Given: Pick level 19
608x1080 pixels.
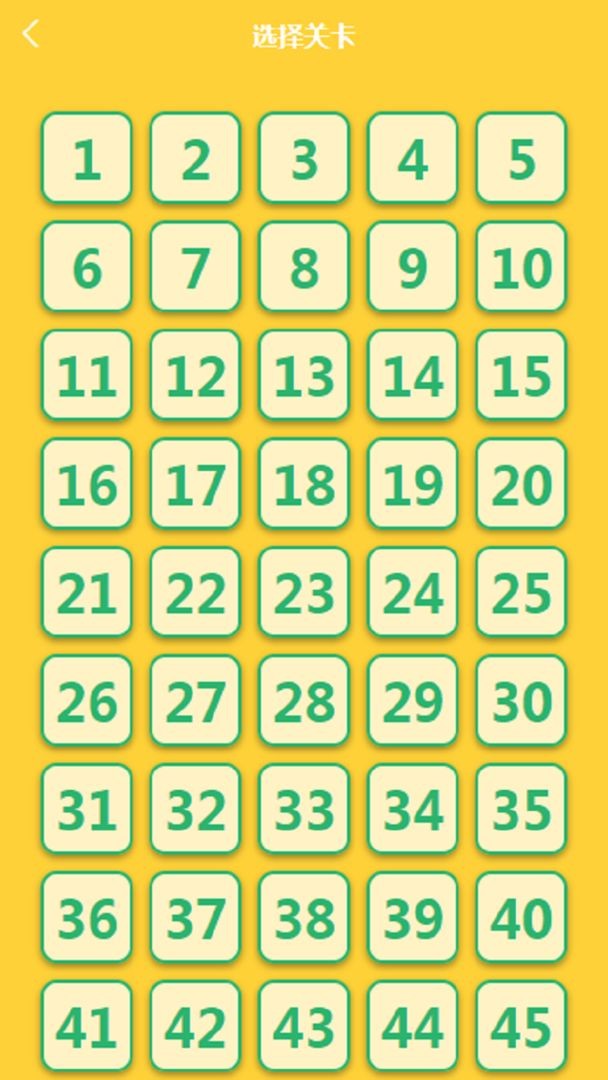Looking at the screenshot, I should click(x=412, y=484).
